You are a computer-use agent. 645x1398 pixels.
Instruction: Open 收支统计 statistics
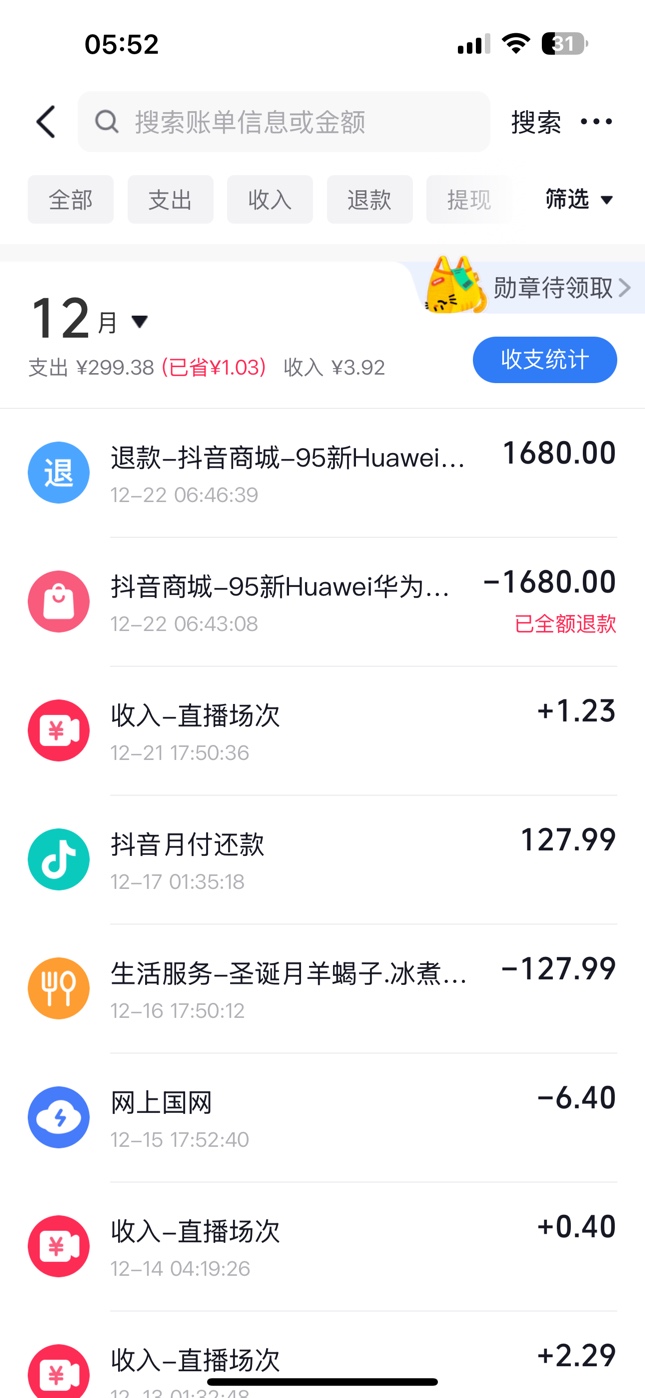(544, 360)
